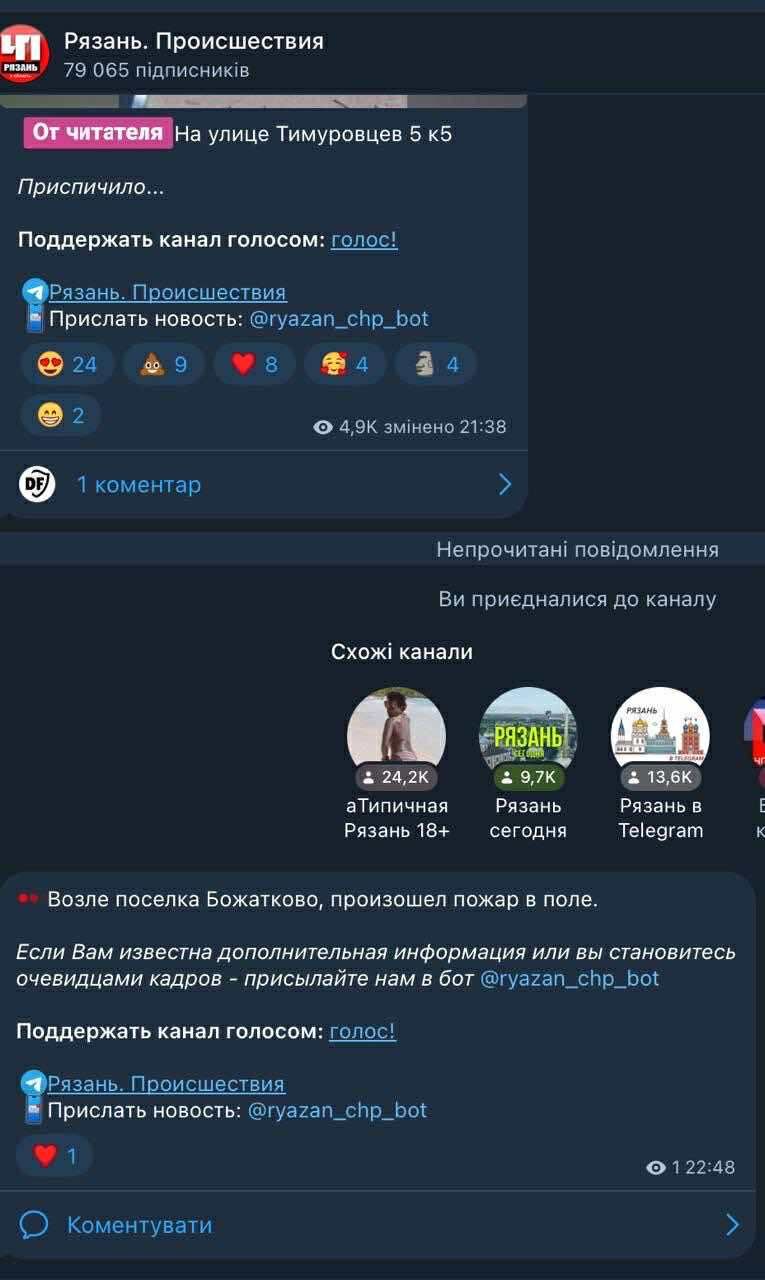
Task: Open @ryazan_chp_bot link in the Божатково post
Action: pos(569,978)
